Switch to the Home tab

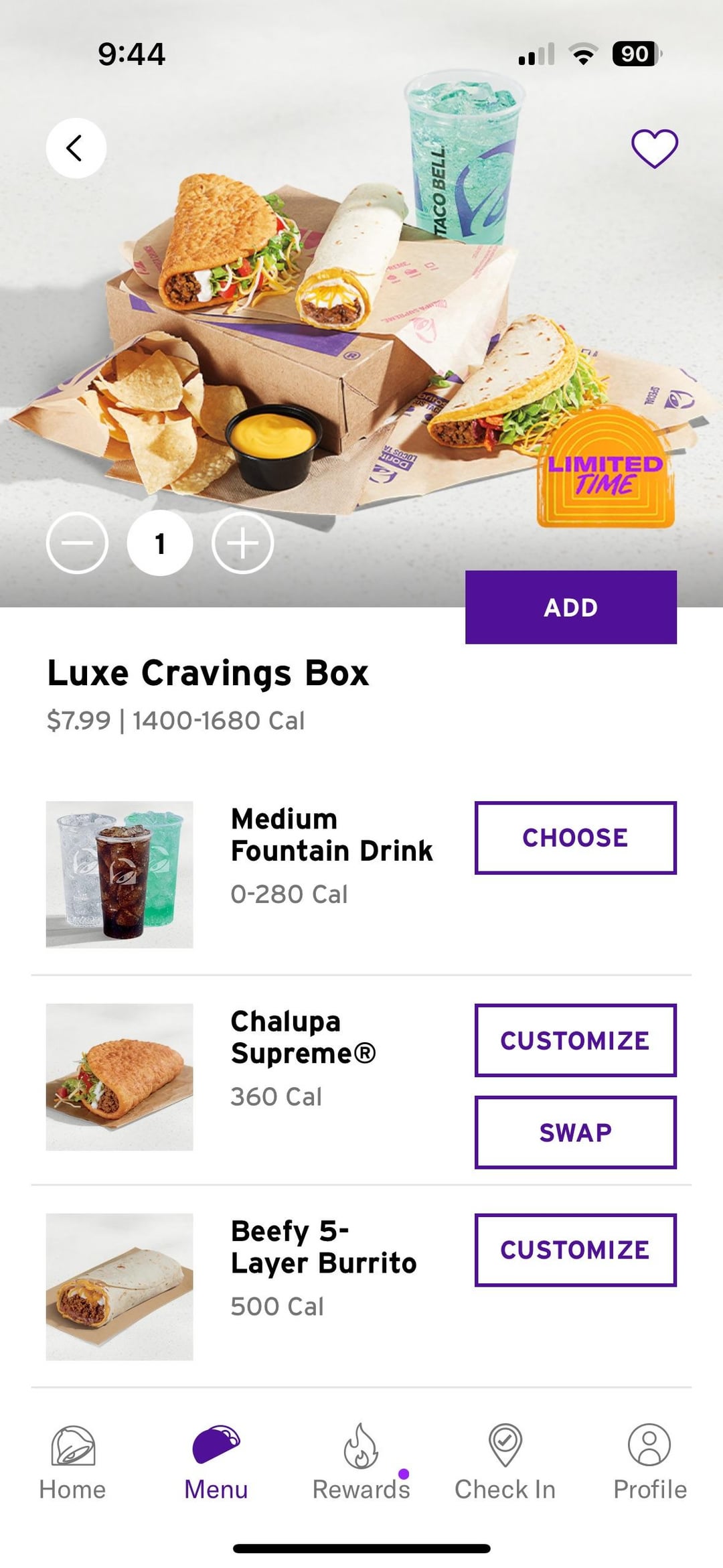point(72,1462)
